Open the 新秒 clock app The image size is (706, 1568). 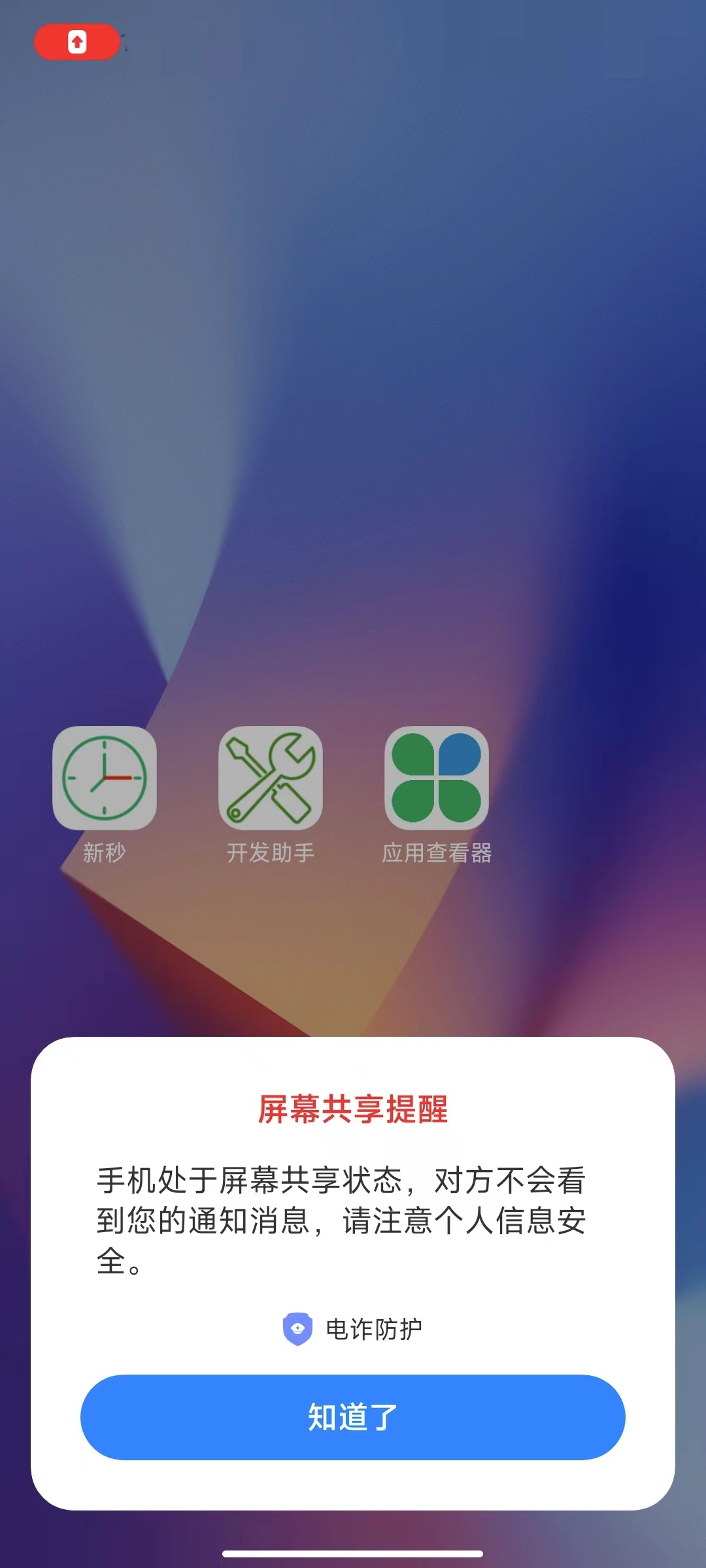coord(105,777)
